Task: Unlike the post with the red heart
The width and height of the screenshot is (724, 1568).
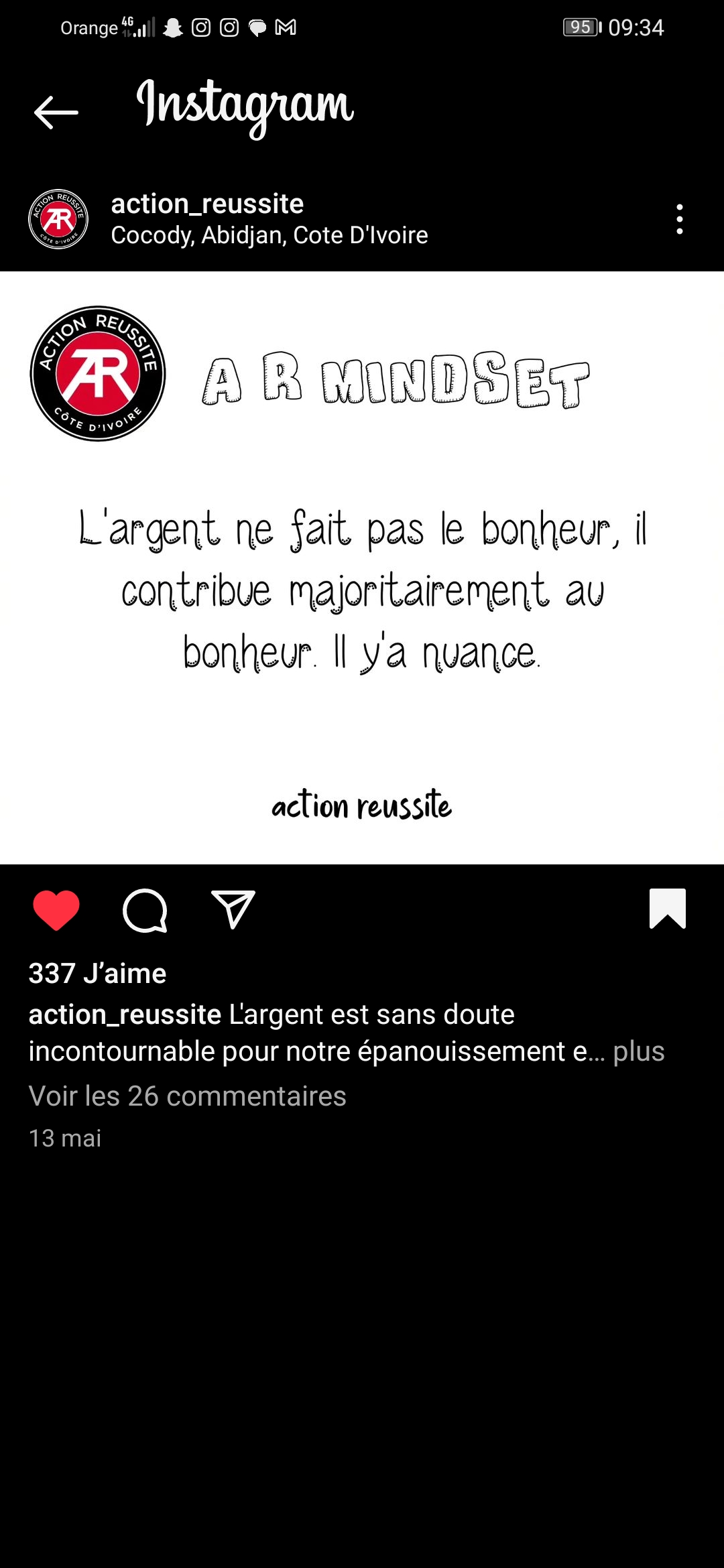Action: tap(56, 910)
